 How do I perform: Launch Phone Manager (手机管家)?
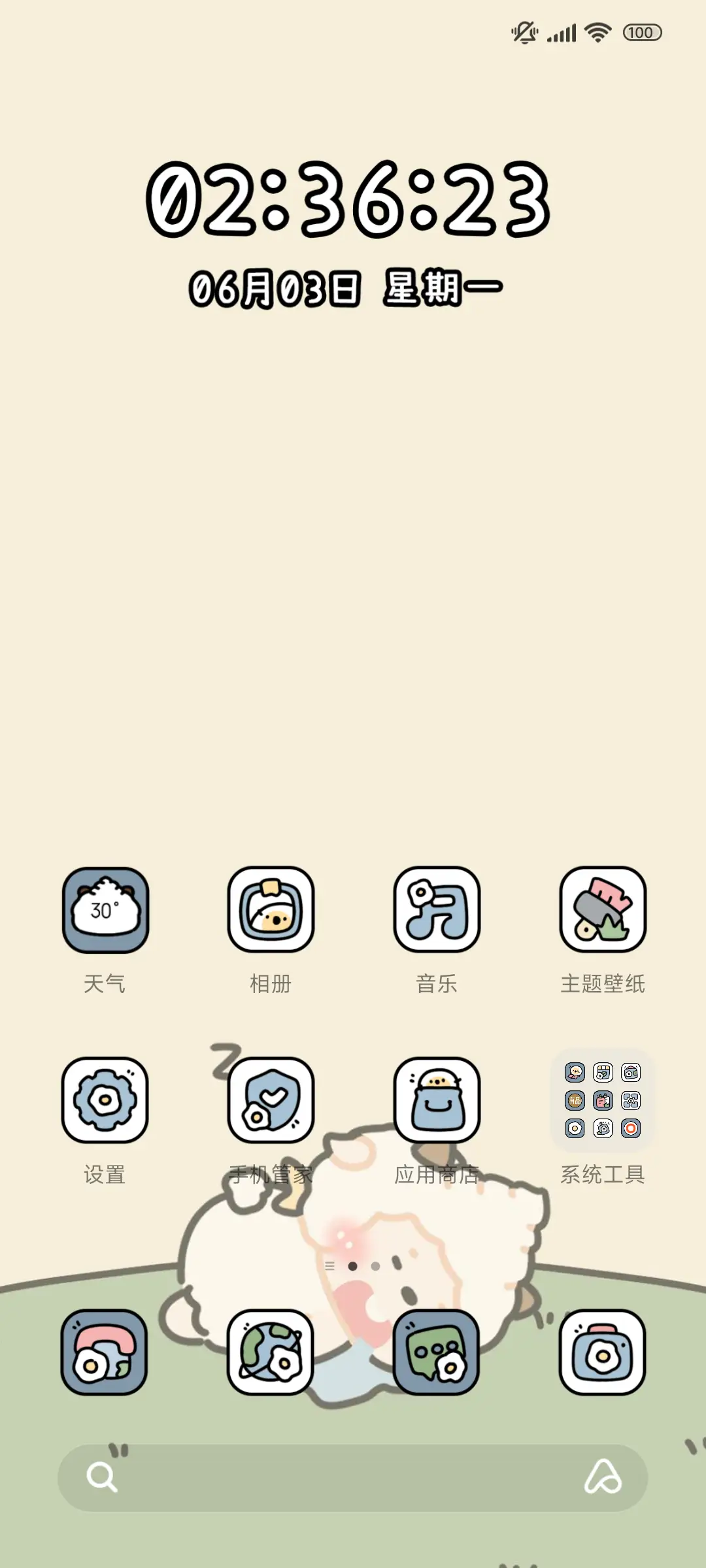click(271, 1101)
